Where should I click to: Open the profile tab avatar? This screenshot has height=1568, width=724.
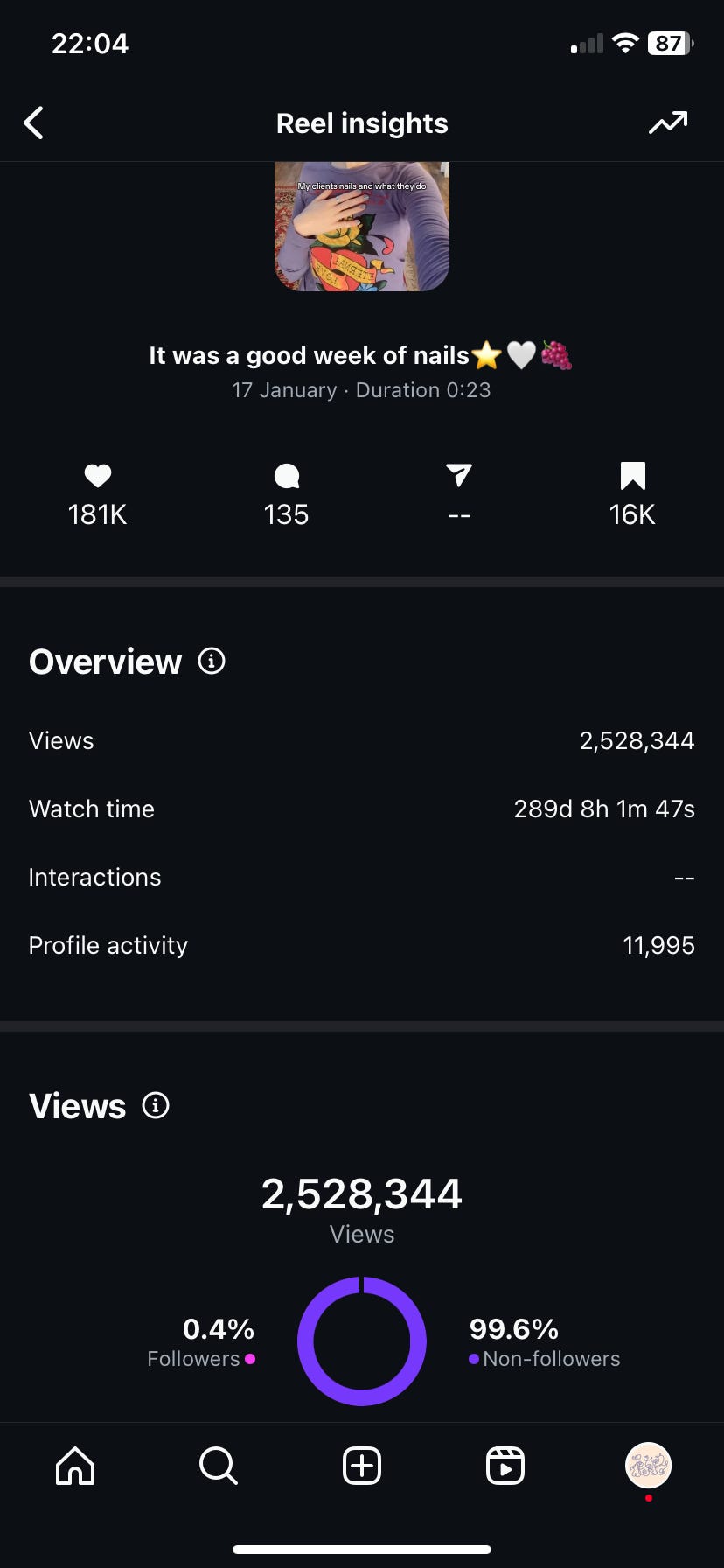click(x=648, y=1465)
